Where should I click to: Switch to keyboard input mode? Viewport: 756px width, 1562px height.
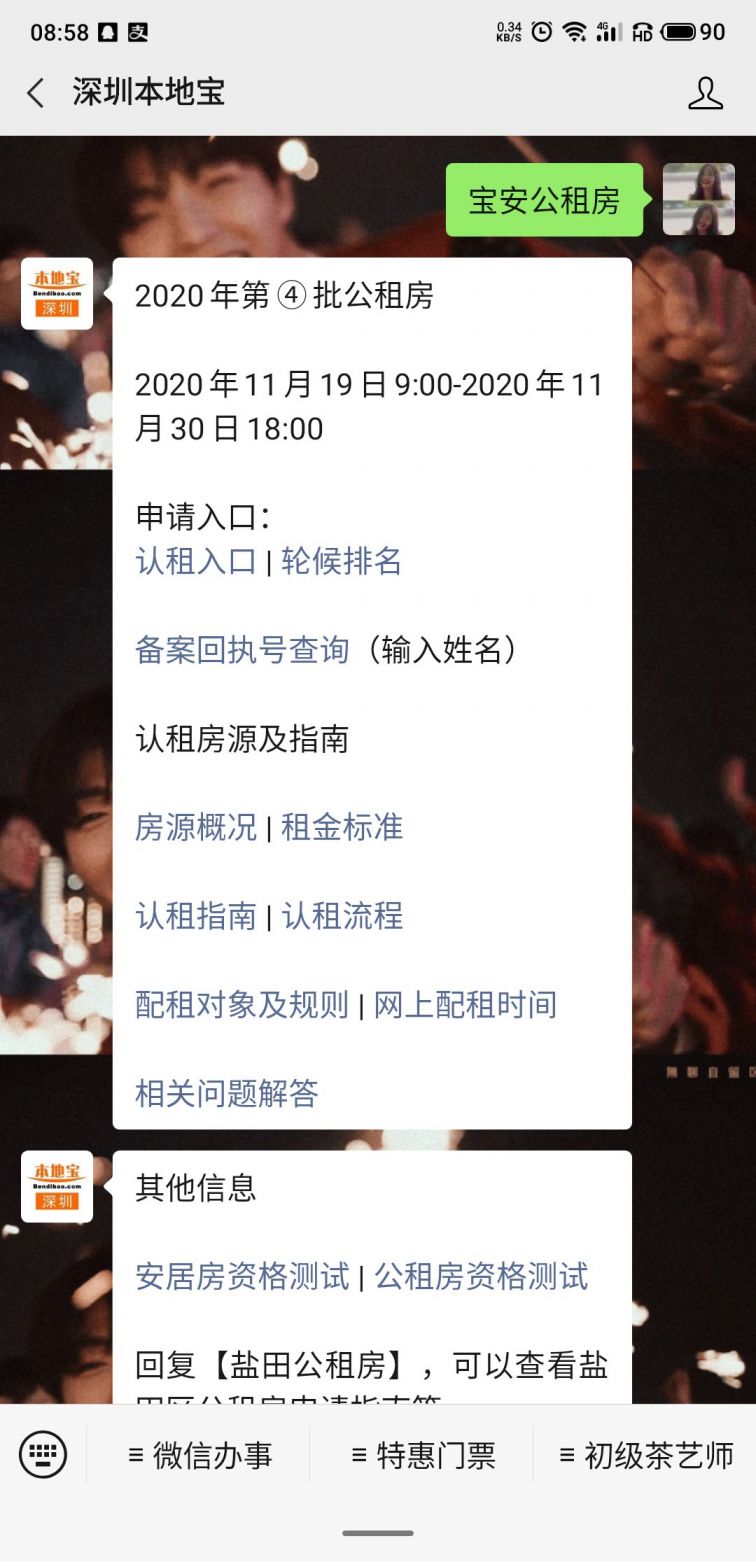[x=43, y=1454]
